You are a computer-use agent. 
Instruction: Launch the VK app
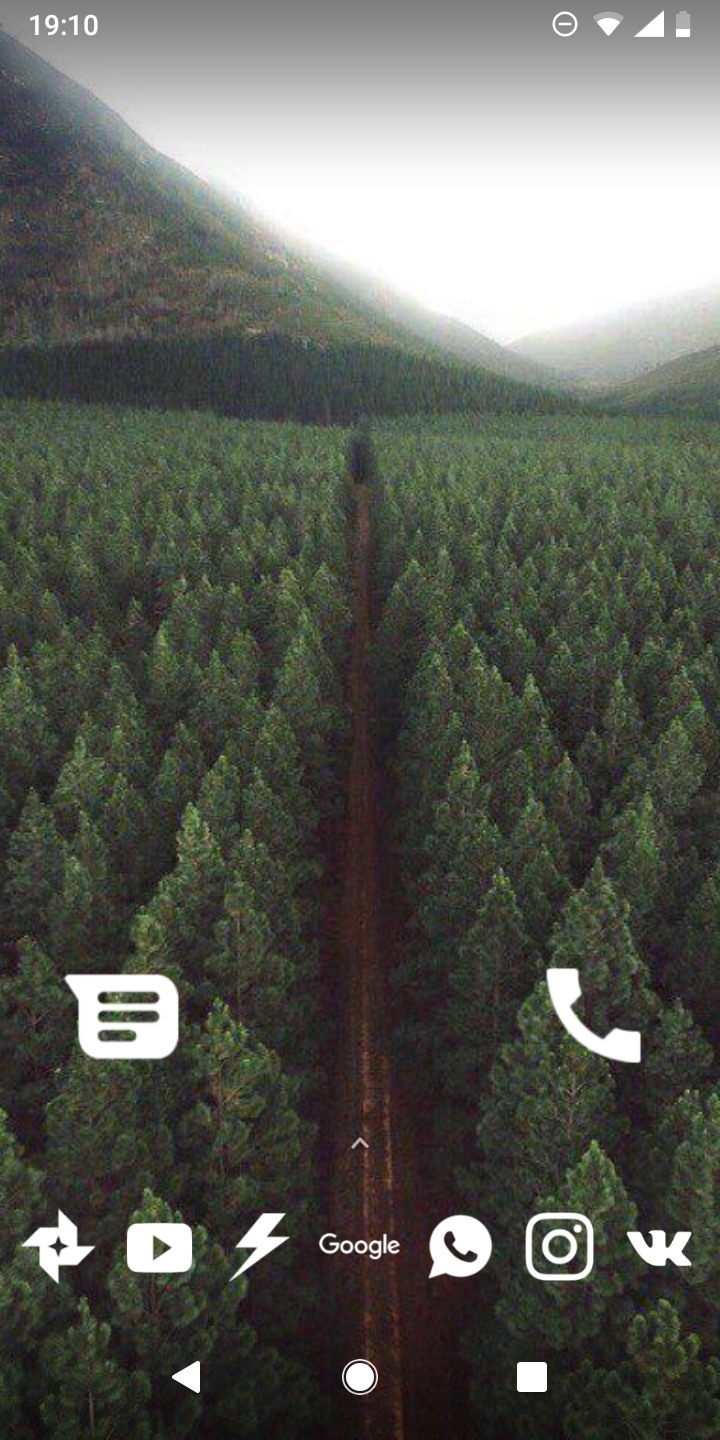click(659, 1248)
